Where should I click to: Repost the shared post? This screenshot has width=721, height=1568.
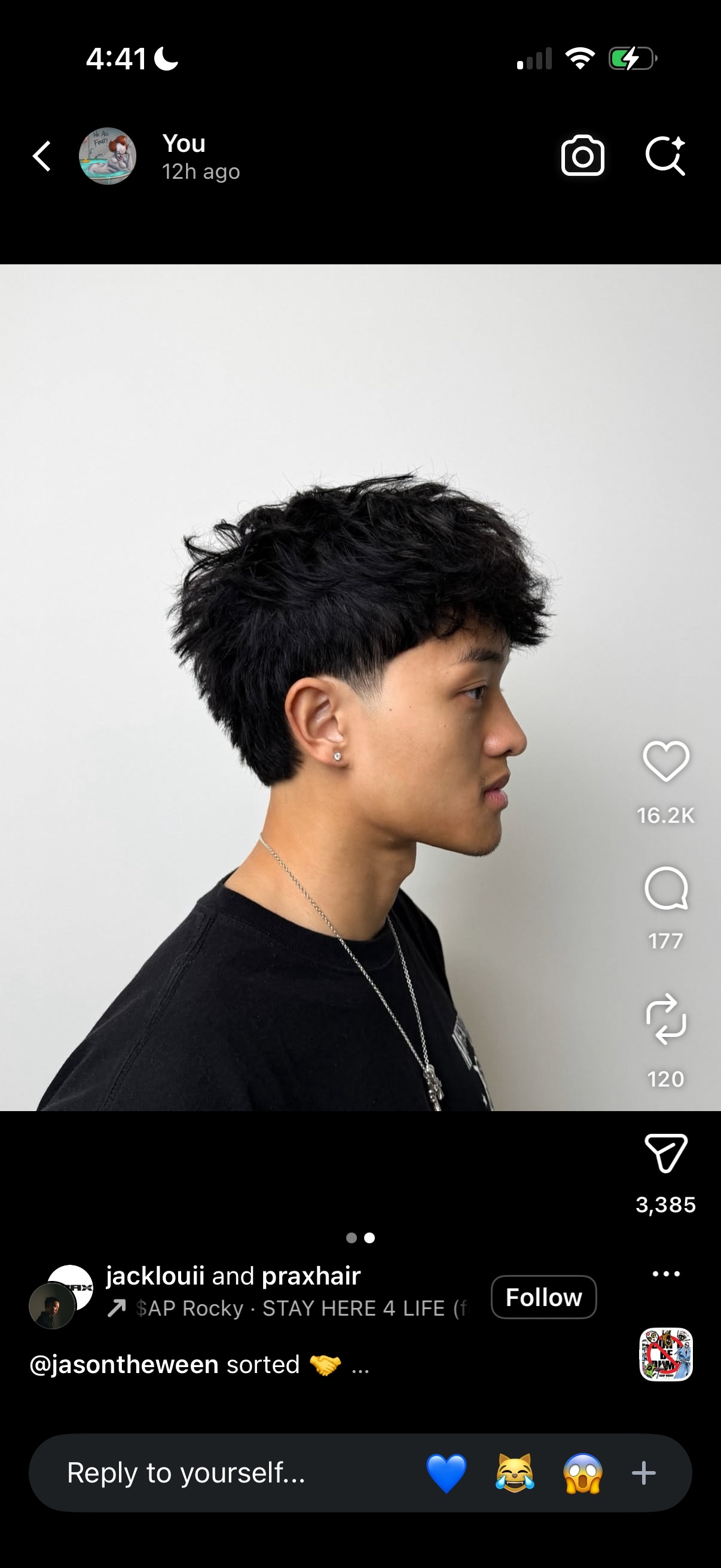[x=665, y=1019]
